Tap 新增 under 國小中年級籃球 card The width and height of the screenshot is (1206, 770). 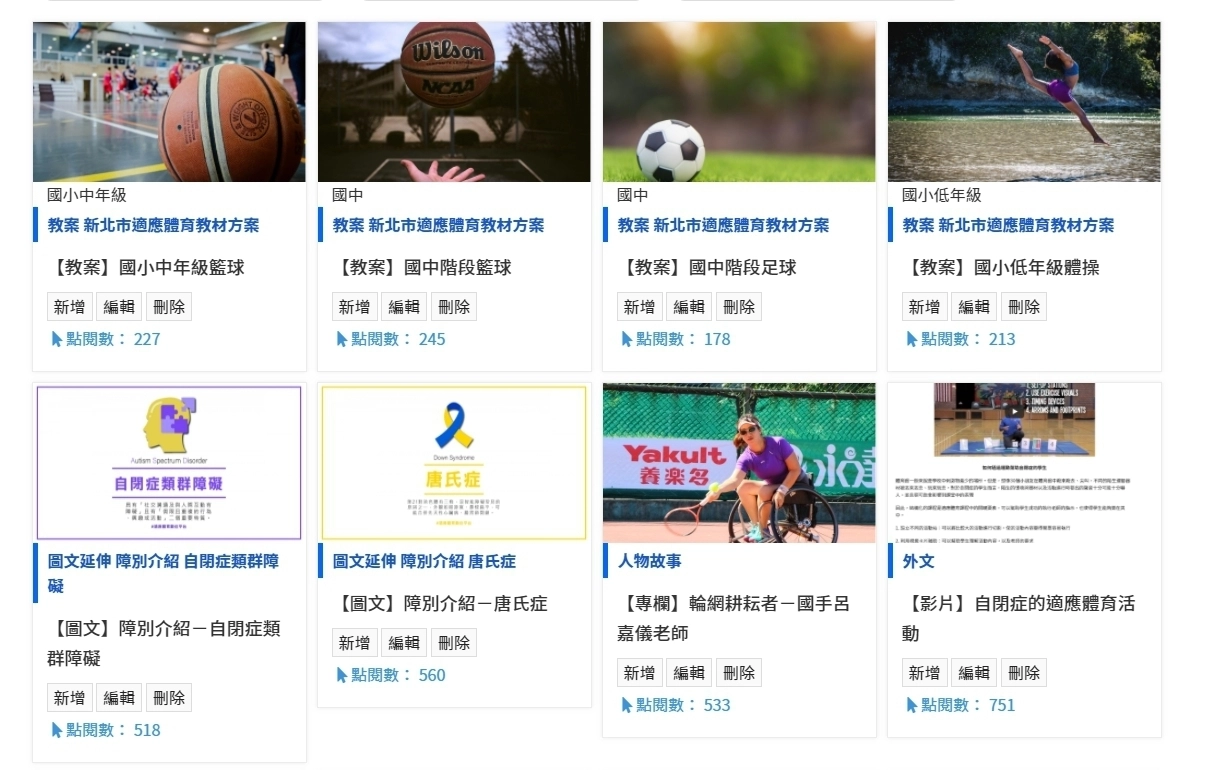(x=69, y=307)
